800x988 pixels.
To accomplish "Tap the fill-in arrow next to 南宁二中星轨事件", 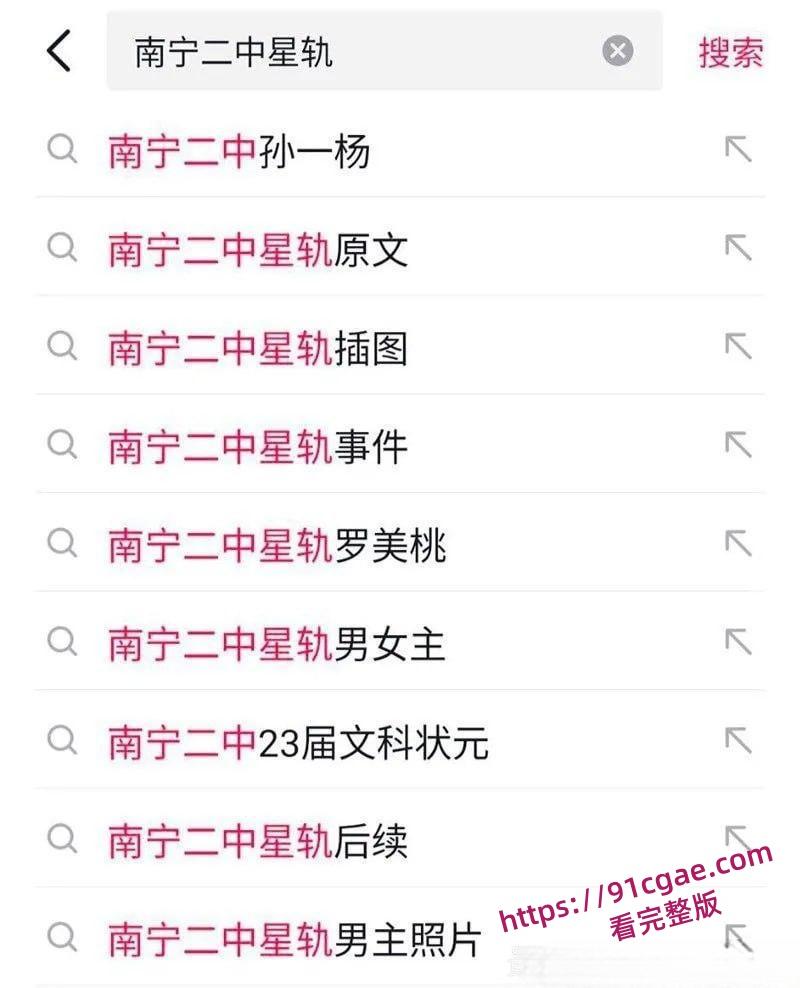I will [x=737, y=447].
